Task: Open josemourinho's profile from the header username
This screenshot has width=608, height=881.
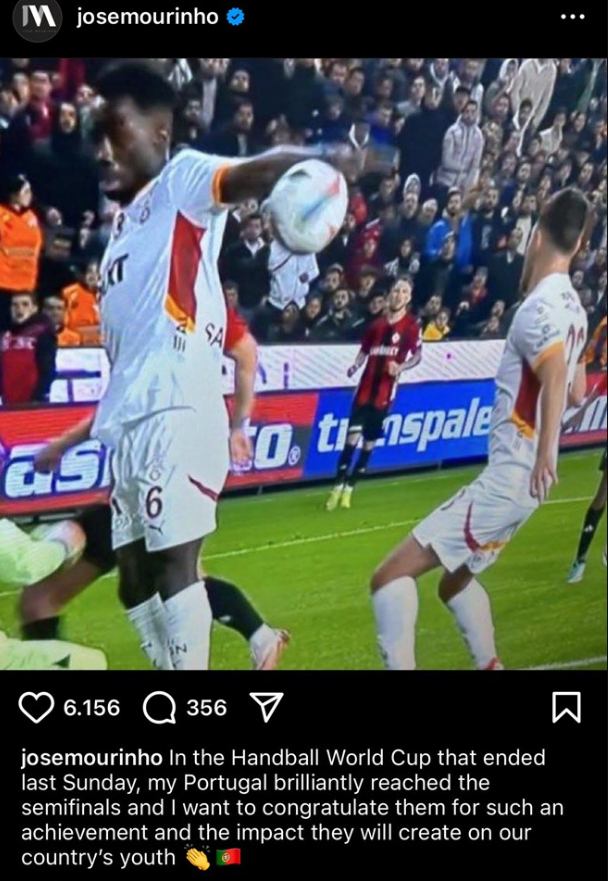Action: 146,17
